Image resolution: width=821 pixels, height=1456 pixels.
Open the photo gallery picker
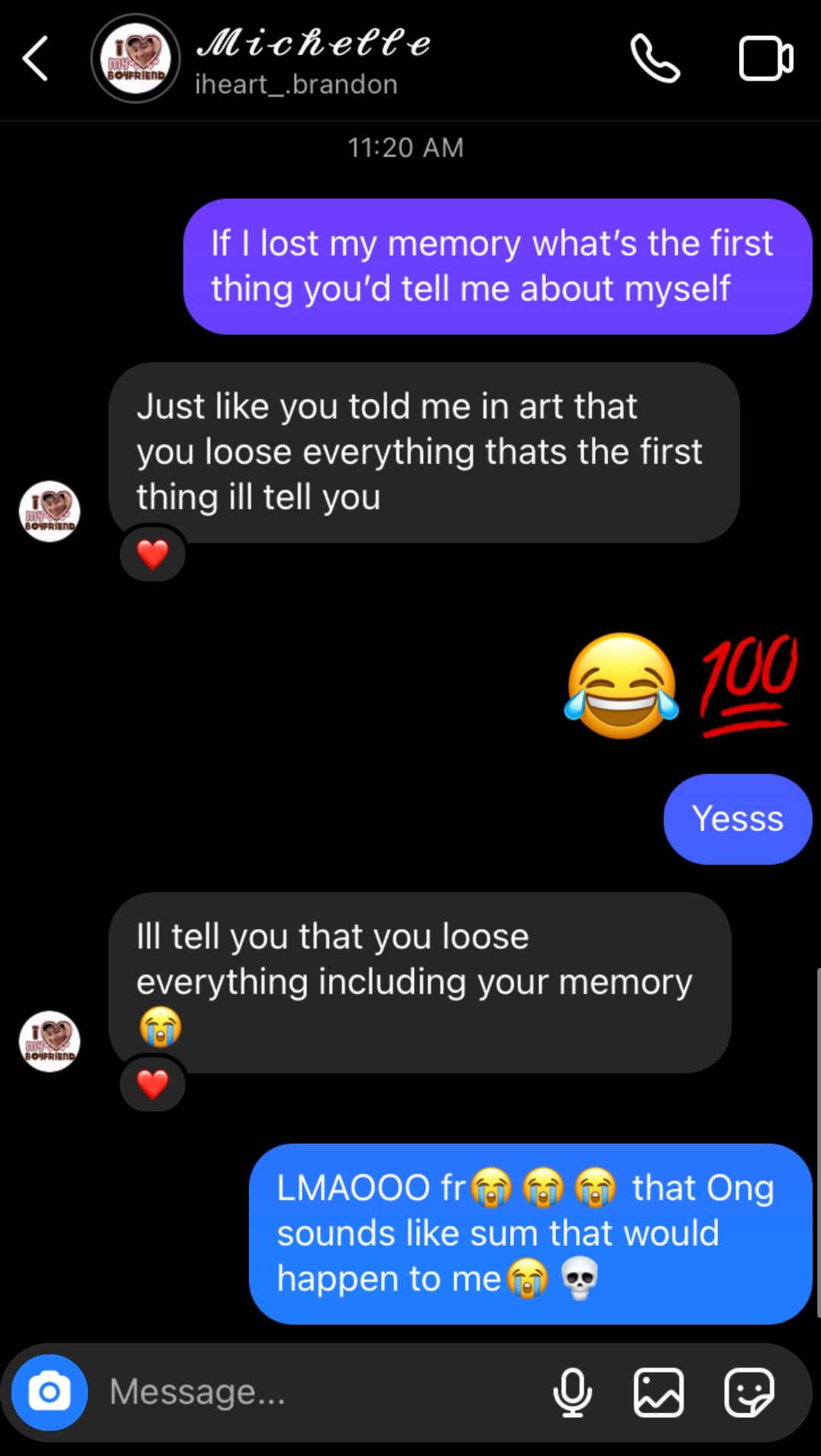(x=658, y=1392)
